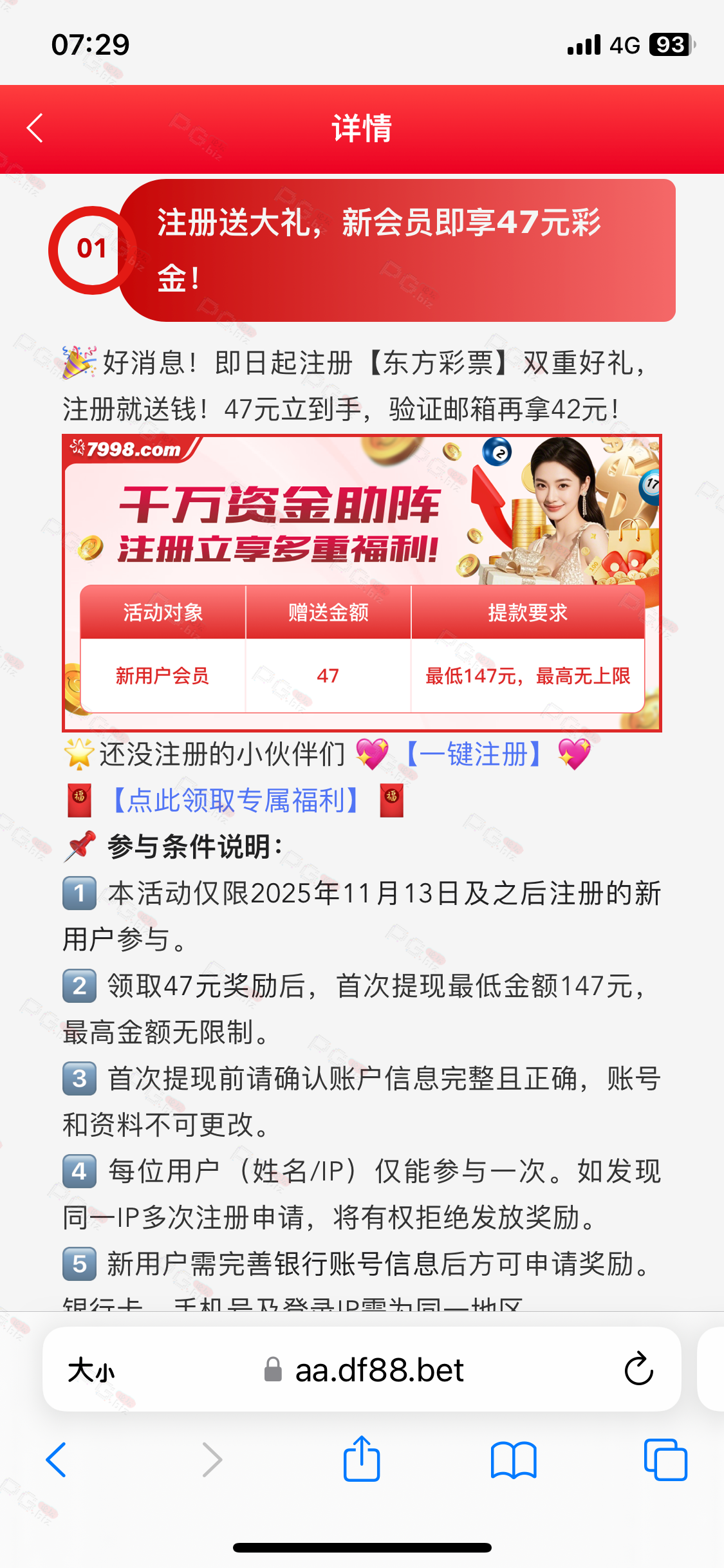
Task: Go back from the 详情 page
Action: pyautogui.click(x=35, y=128)
